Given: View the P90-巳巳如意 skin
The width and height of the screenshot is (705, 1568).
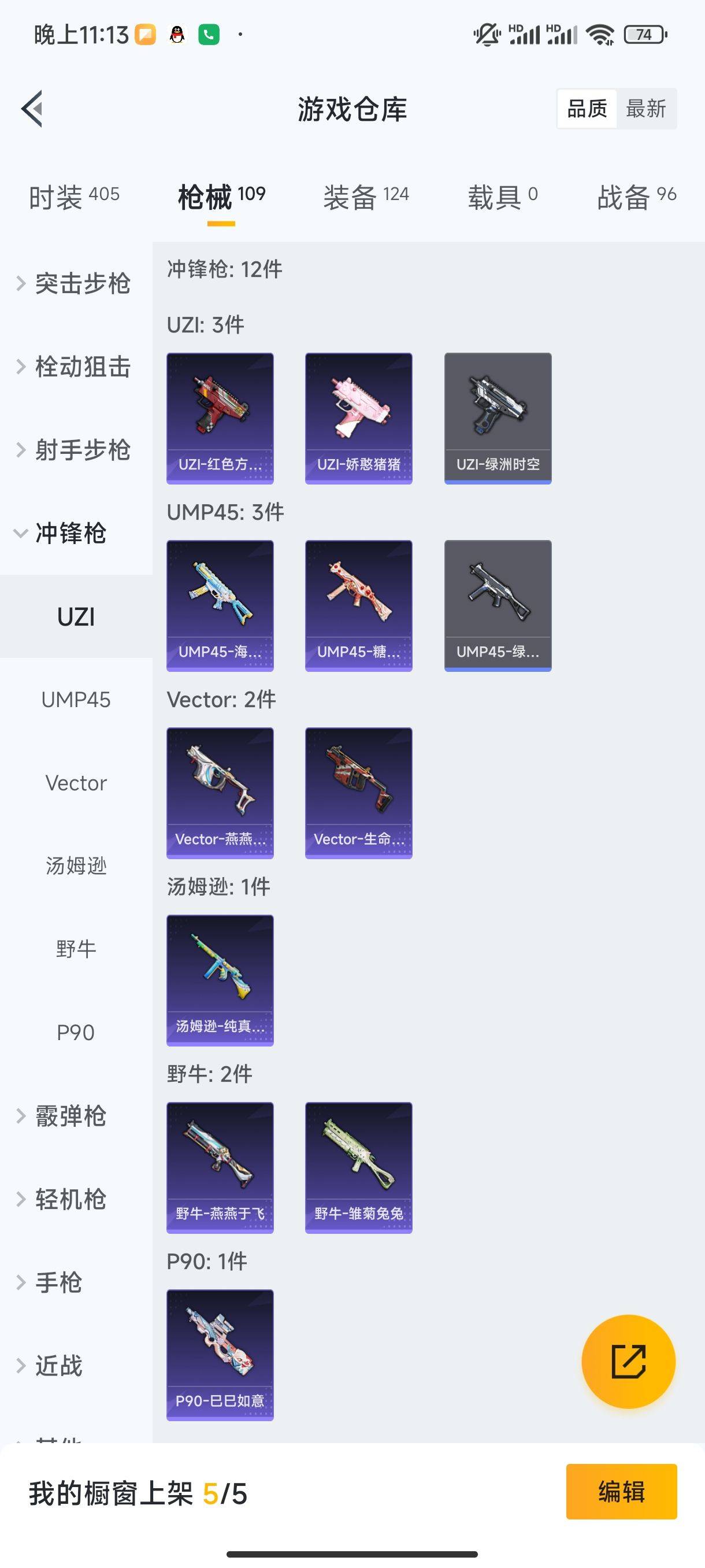Looking at the screenshot, I should (x=220, y=1355).
